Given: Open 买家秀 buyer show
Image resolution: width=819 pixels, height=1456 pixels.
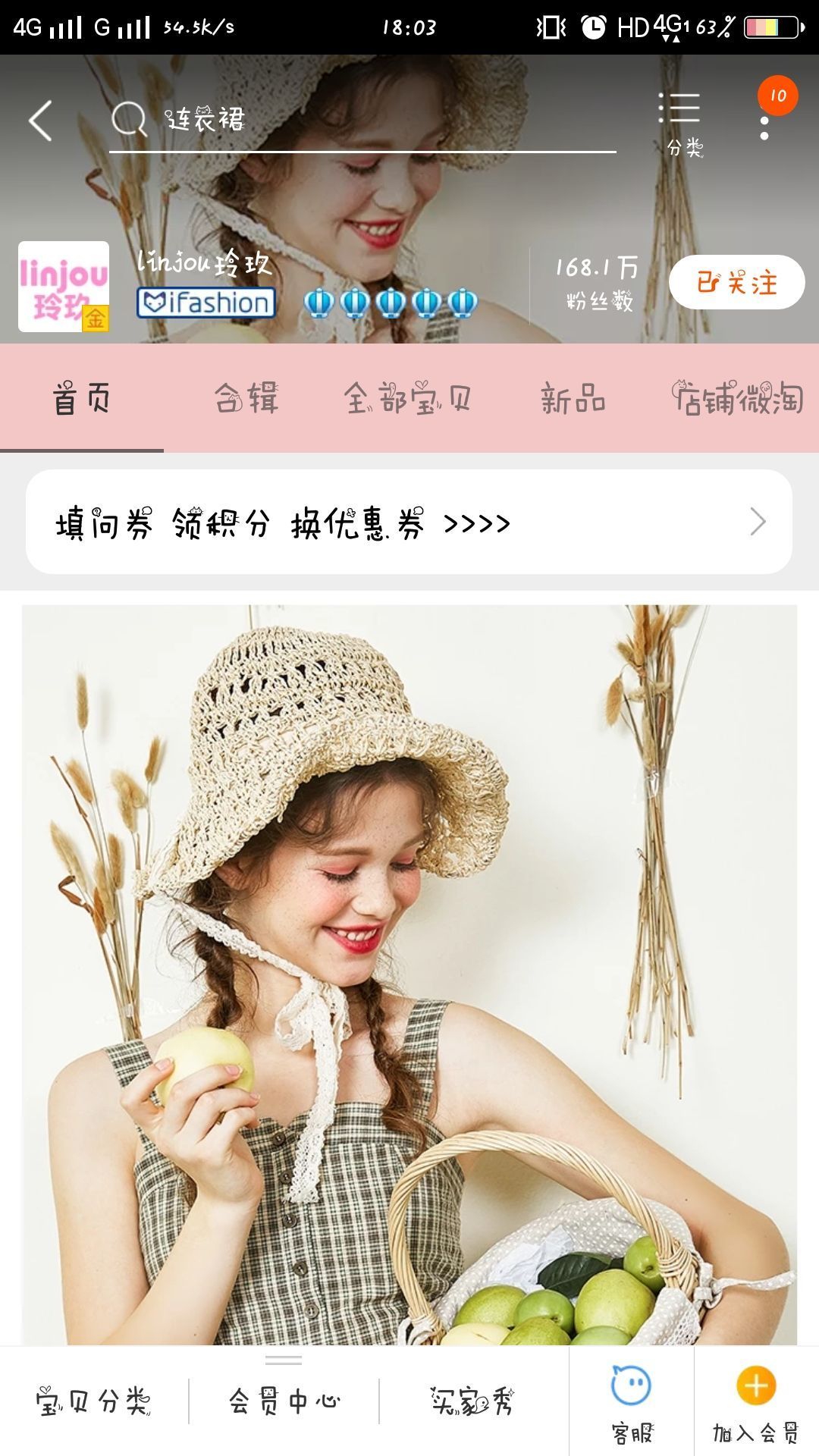Looking at the screenshot, I should pos(473,1401).
